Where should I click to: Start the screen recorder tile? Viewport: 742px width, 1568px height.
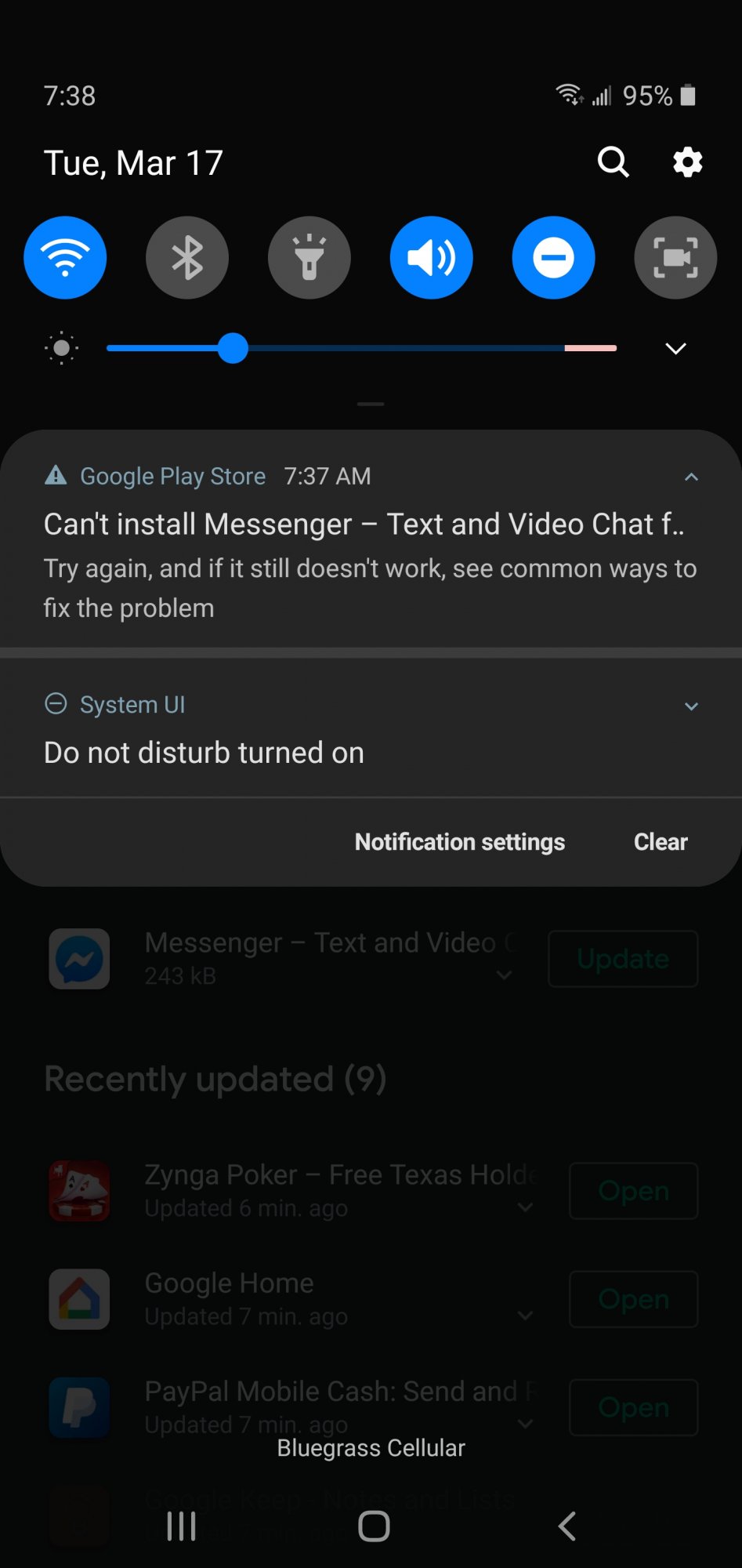[675, 257]
